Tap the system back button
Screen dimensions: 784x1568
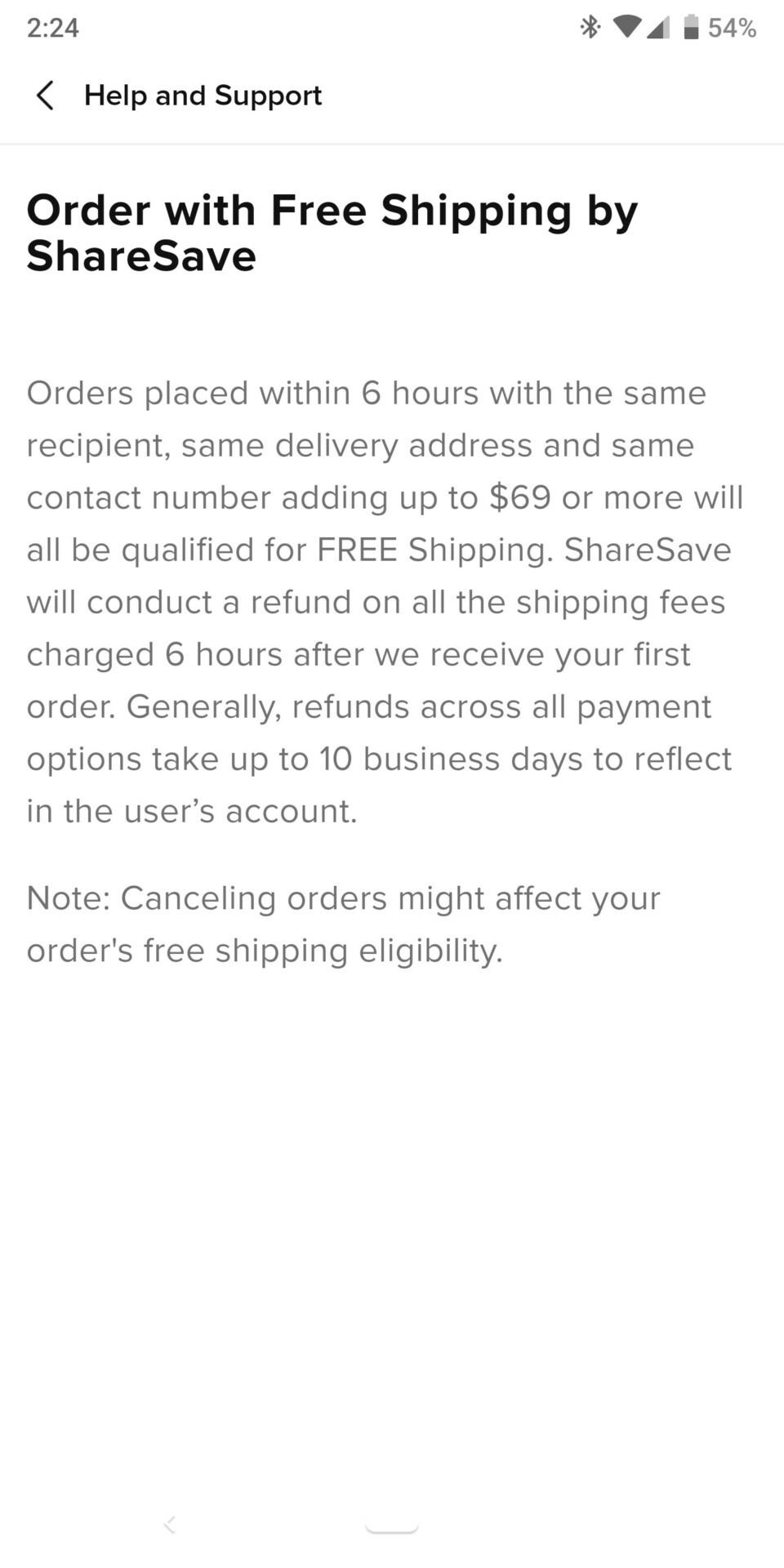click(170, 1524)
